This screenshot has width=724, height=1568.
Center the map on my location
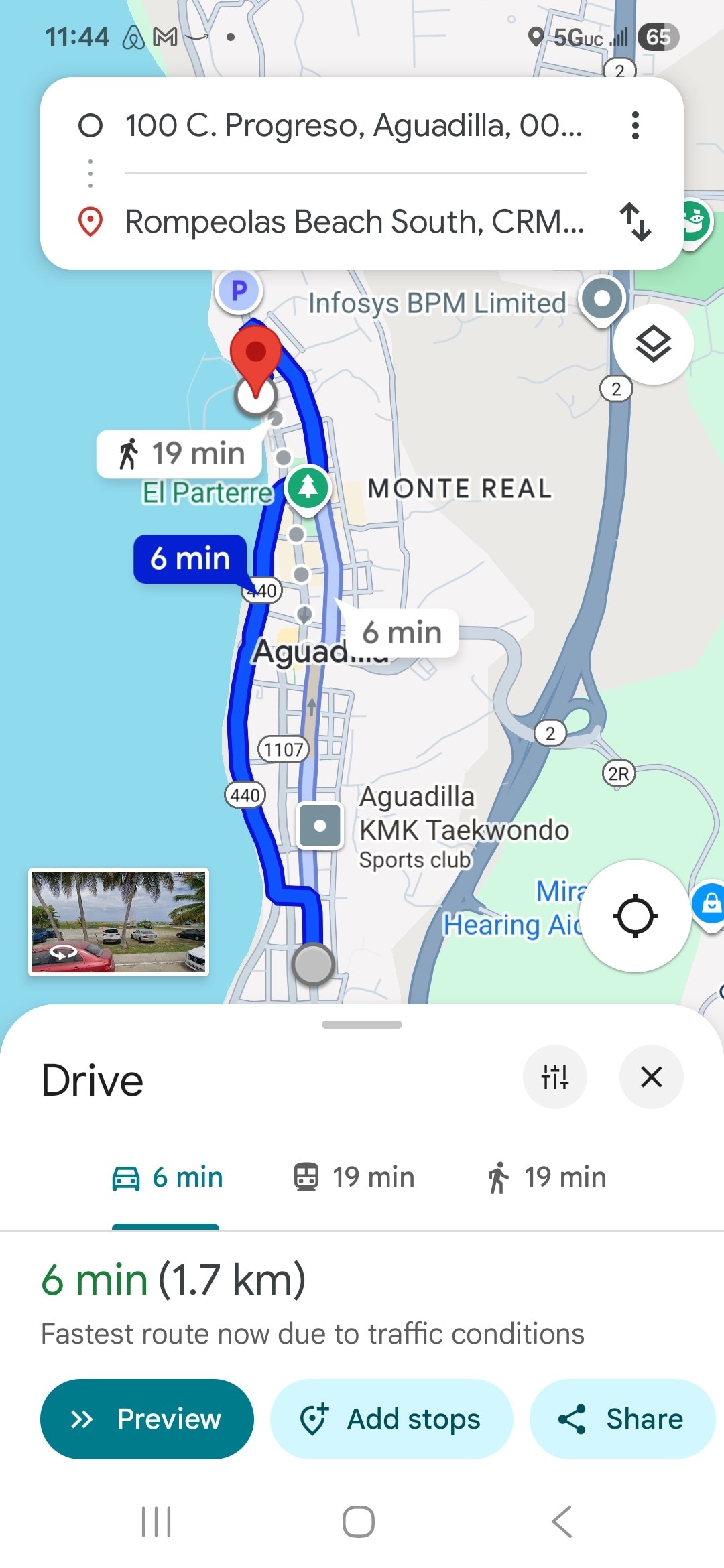pos(635,916)
